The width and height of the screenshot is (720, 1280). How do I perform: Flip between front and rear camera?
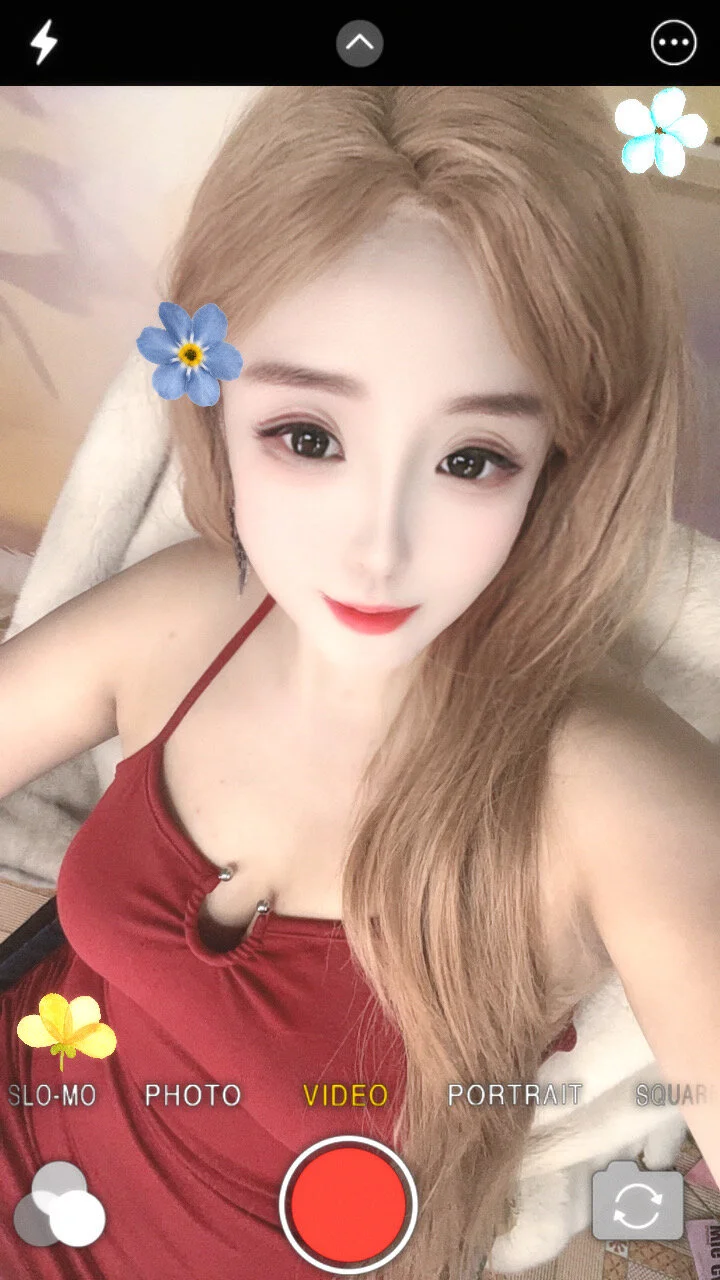[637, 1204]
